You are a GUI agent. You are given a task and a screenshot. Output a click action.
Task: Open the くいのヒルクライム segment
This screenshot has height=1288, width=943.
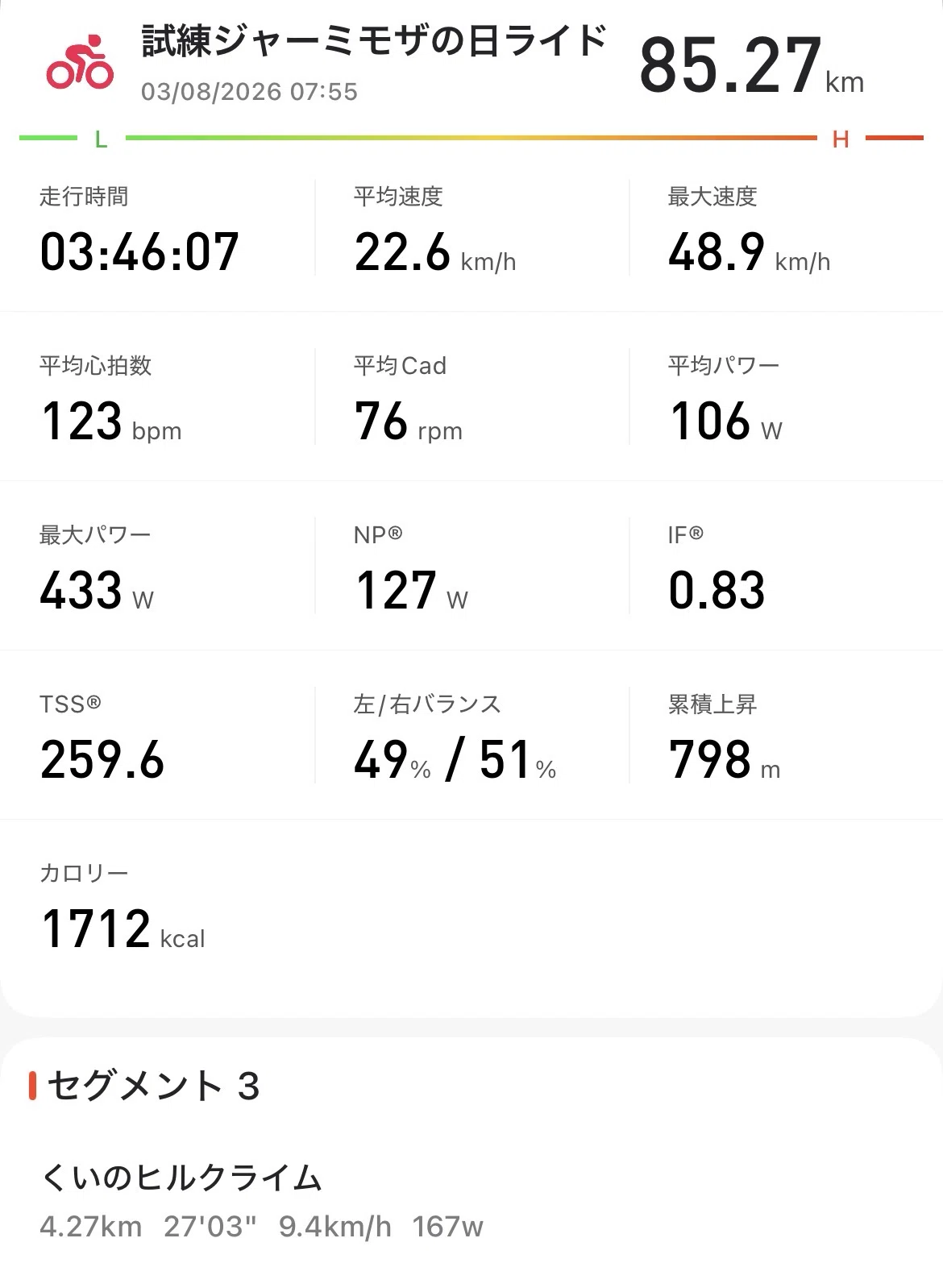[471, 1201]
